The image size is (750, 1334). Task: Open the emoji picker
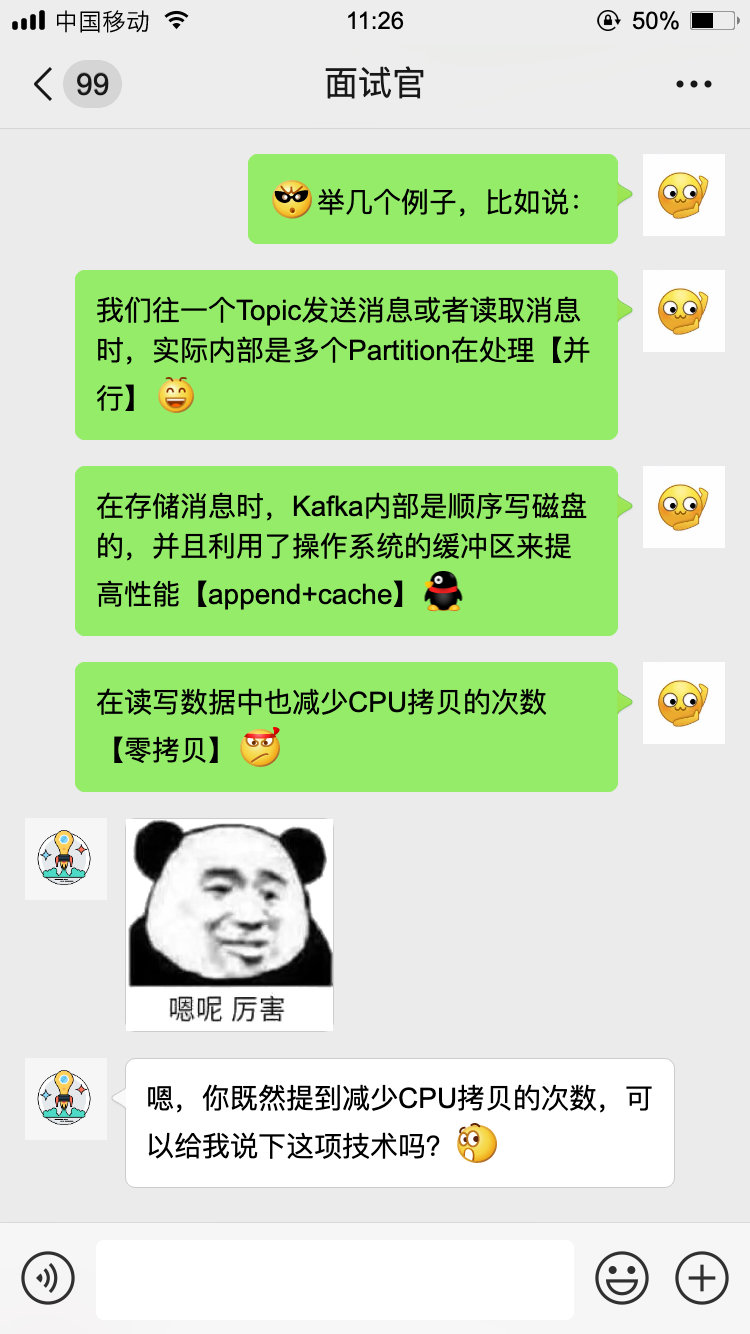(x=621, y=1278)
